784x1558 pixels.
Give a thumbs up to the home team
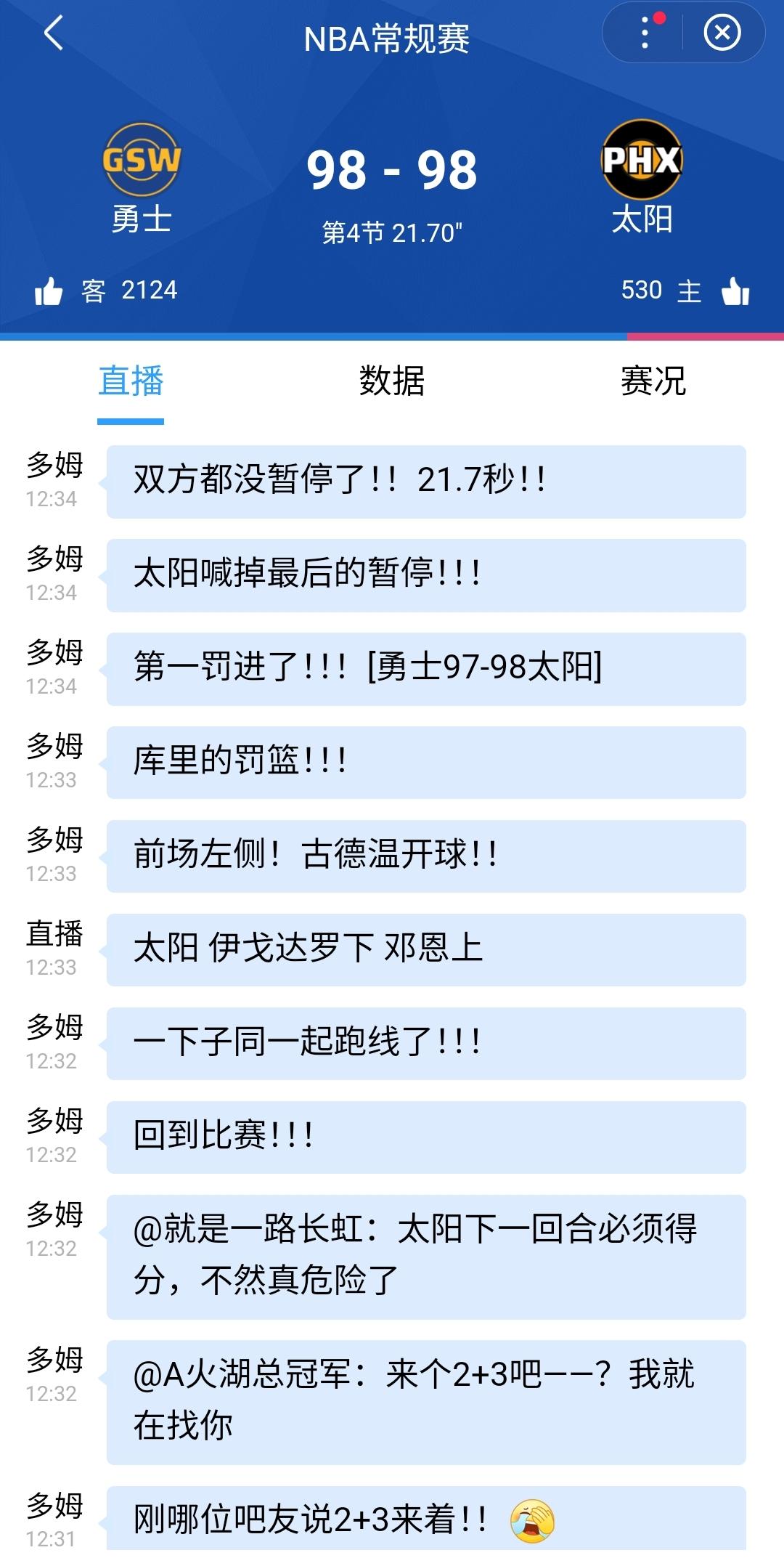pyautogui.click(x=735, y=291)
